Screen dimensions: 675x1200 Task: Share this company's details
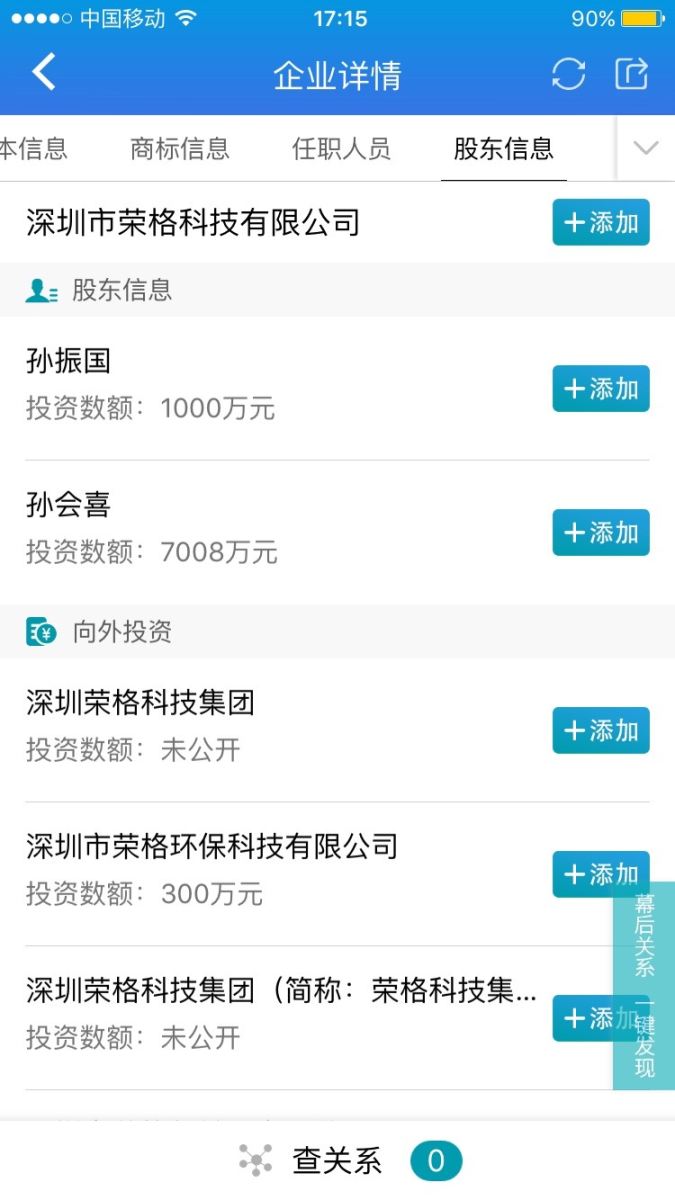631,75
